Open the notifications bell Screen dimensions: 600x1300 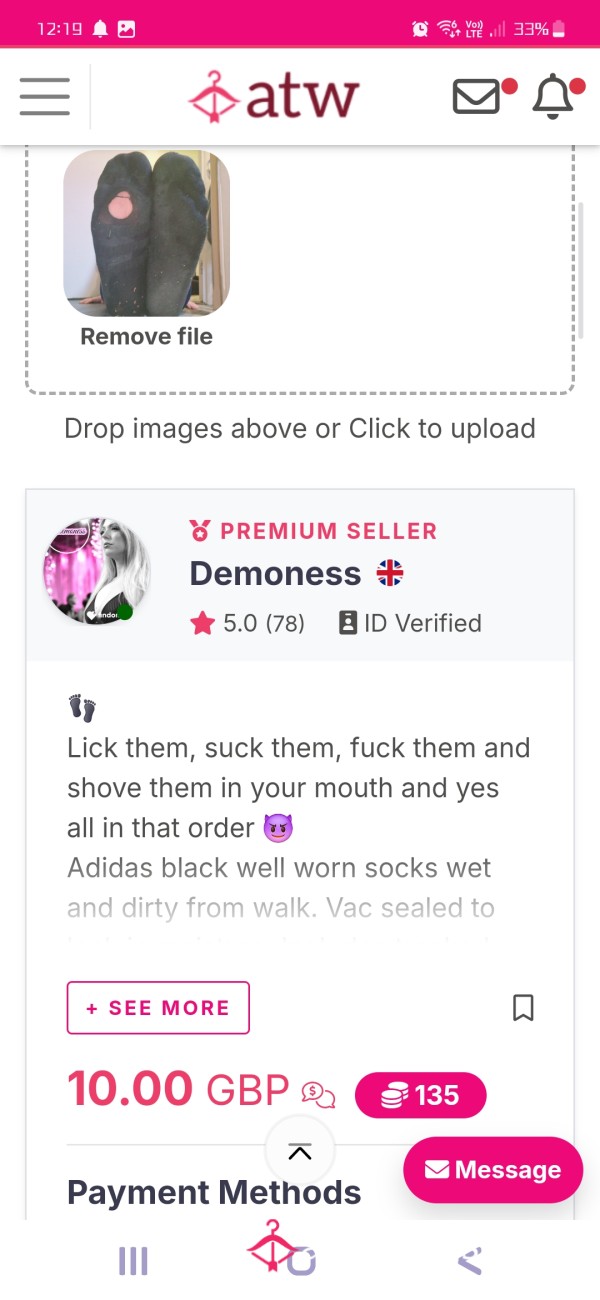pos(552,97)
